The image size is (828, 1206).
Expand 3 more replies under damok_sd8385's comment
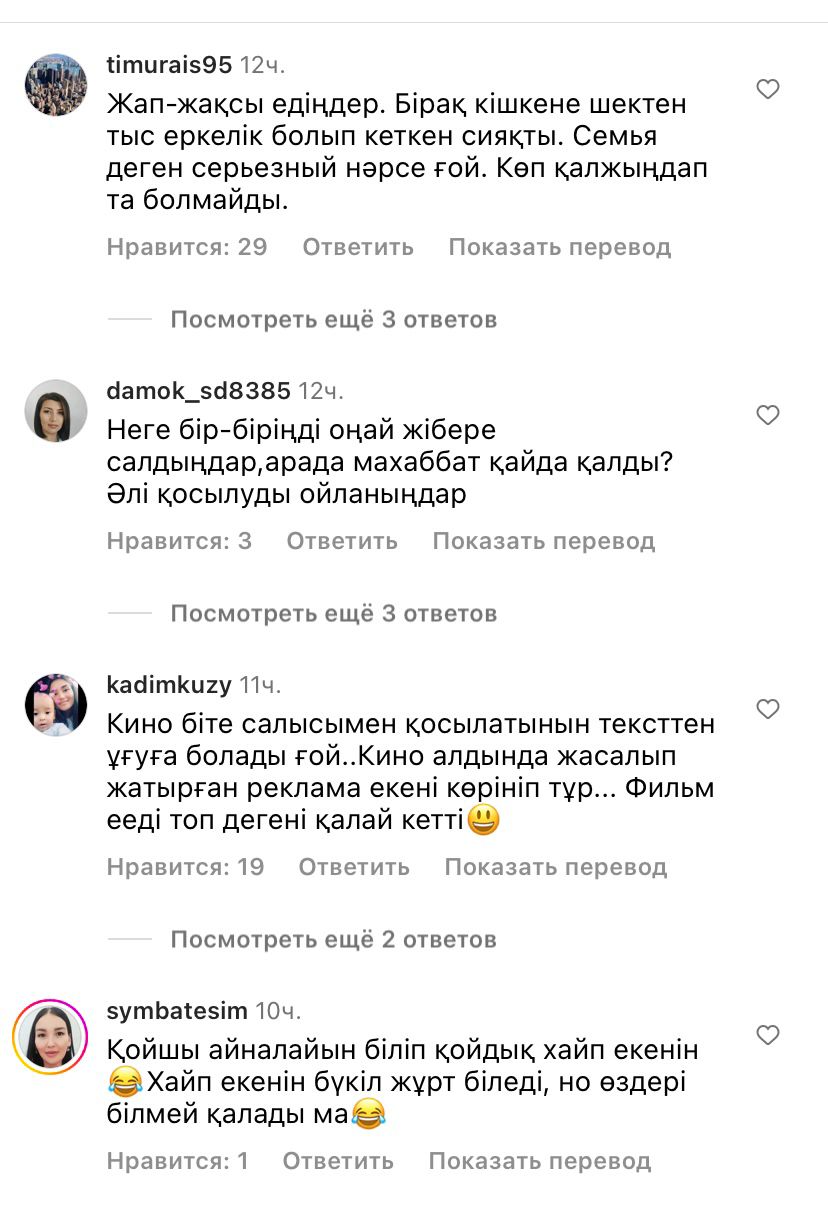tap(333, 613)
